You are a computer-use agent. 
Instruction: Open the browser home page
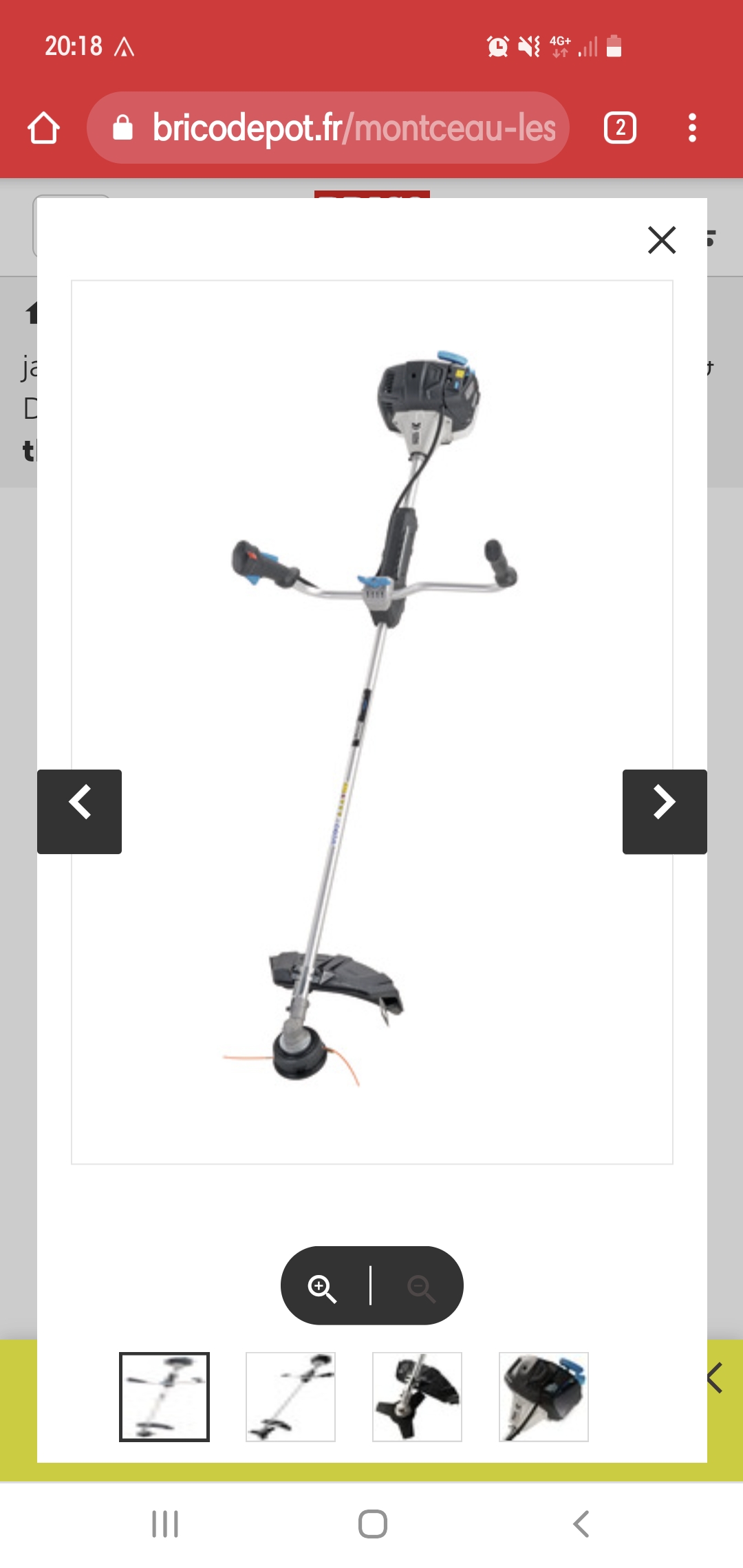(44, 129)
